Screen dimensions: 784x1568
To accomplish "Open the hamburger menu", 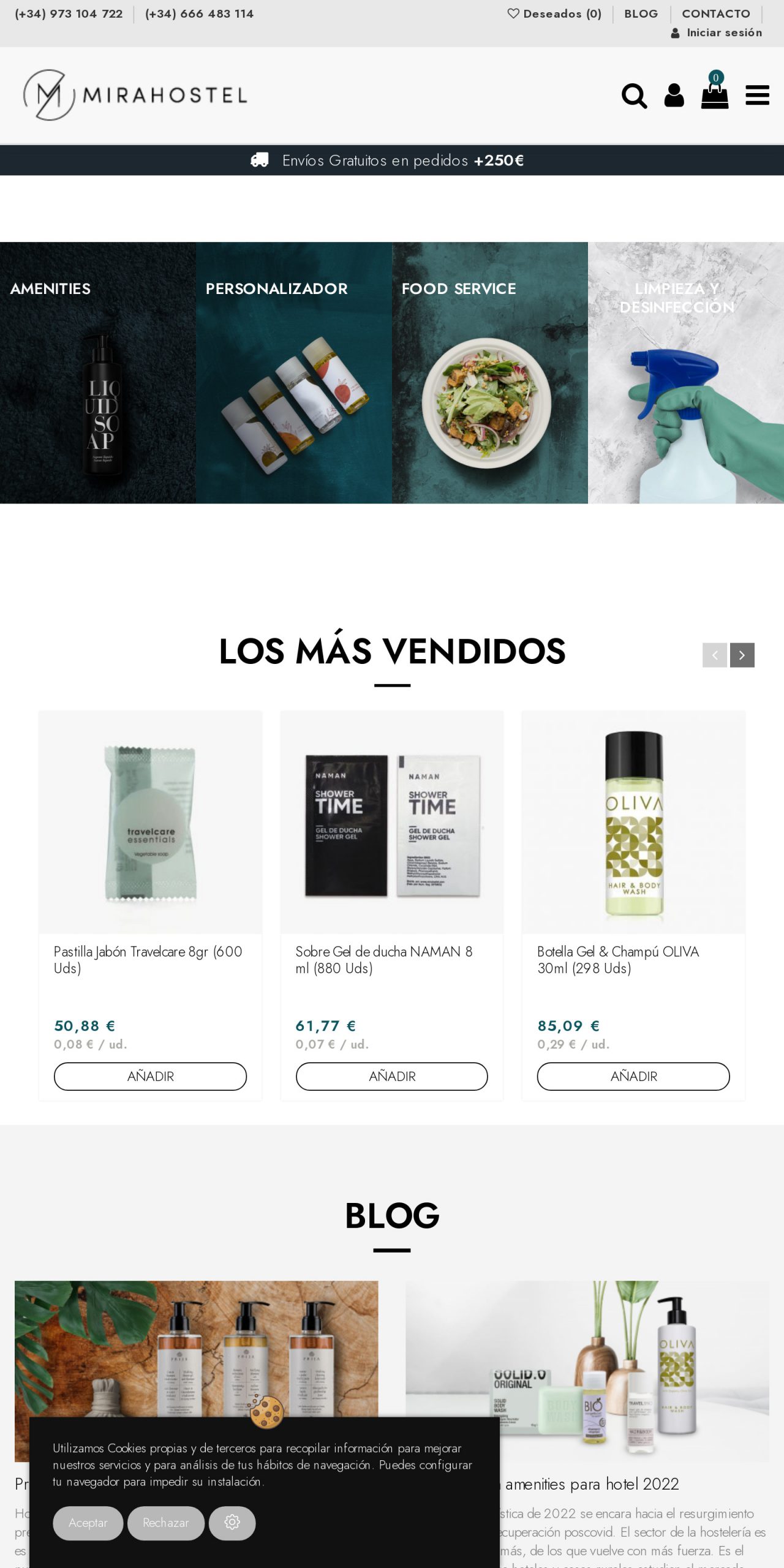I will [x=757, y=96].
